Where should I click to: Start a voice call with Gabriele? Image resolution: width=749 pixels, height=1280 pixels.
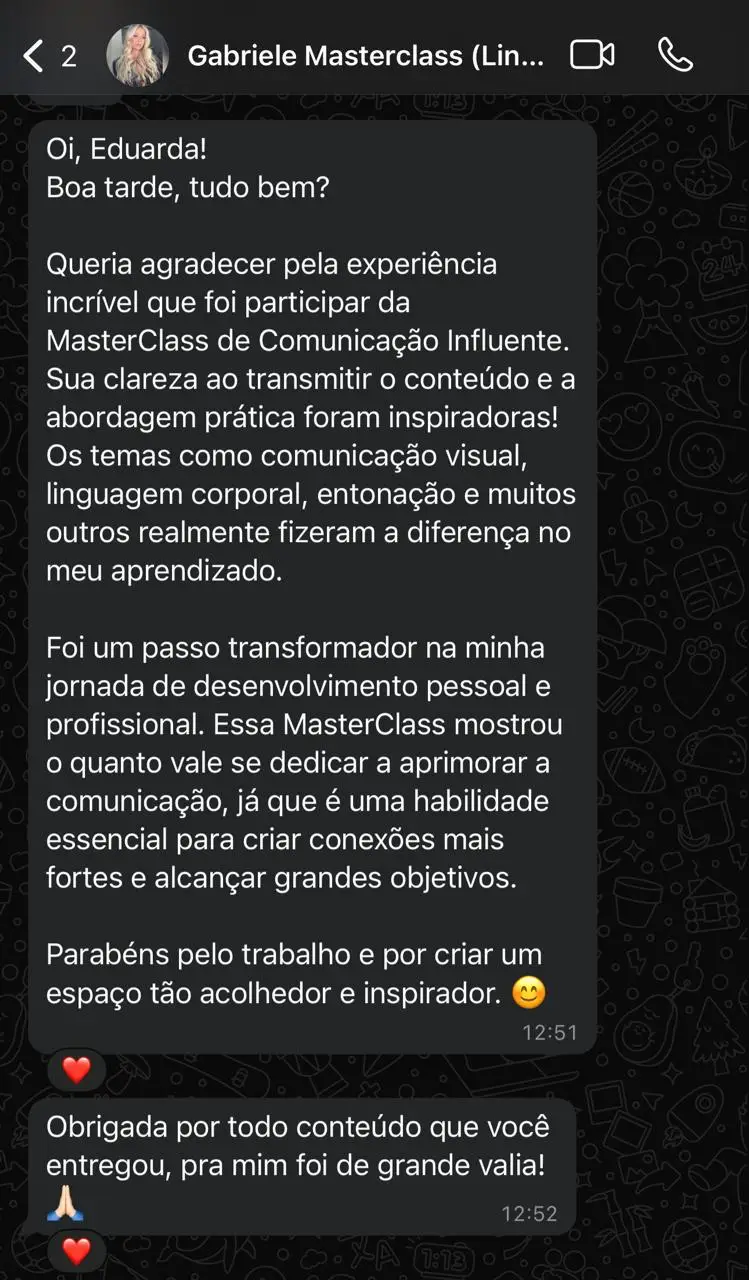click(676, 55)
